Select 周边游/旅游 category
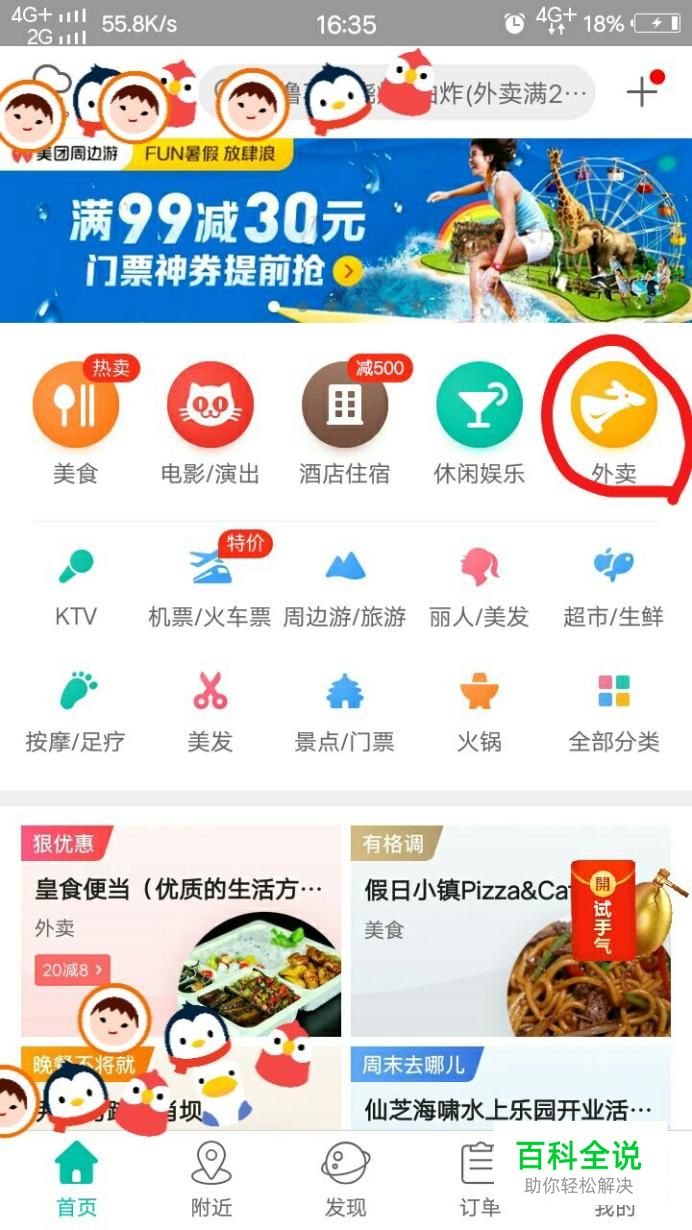Screen dimensions: 692x1230 [x=345, y=588]
